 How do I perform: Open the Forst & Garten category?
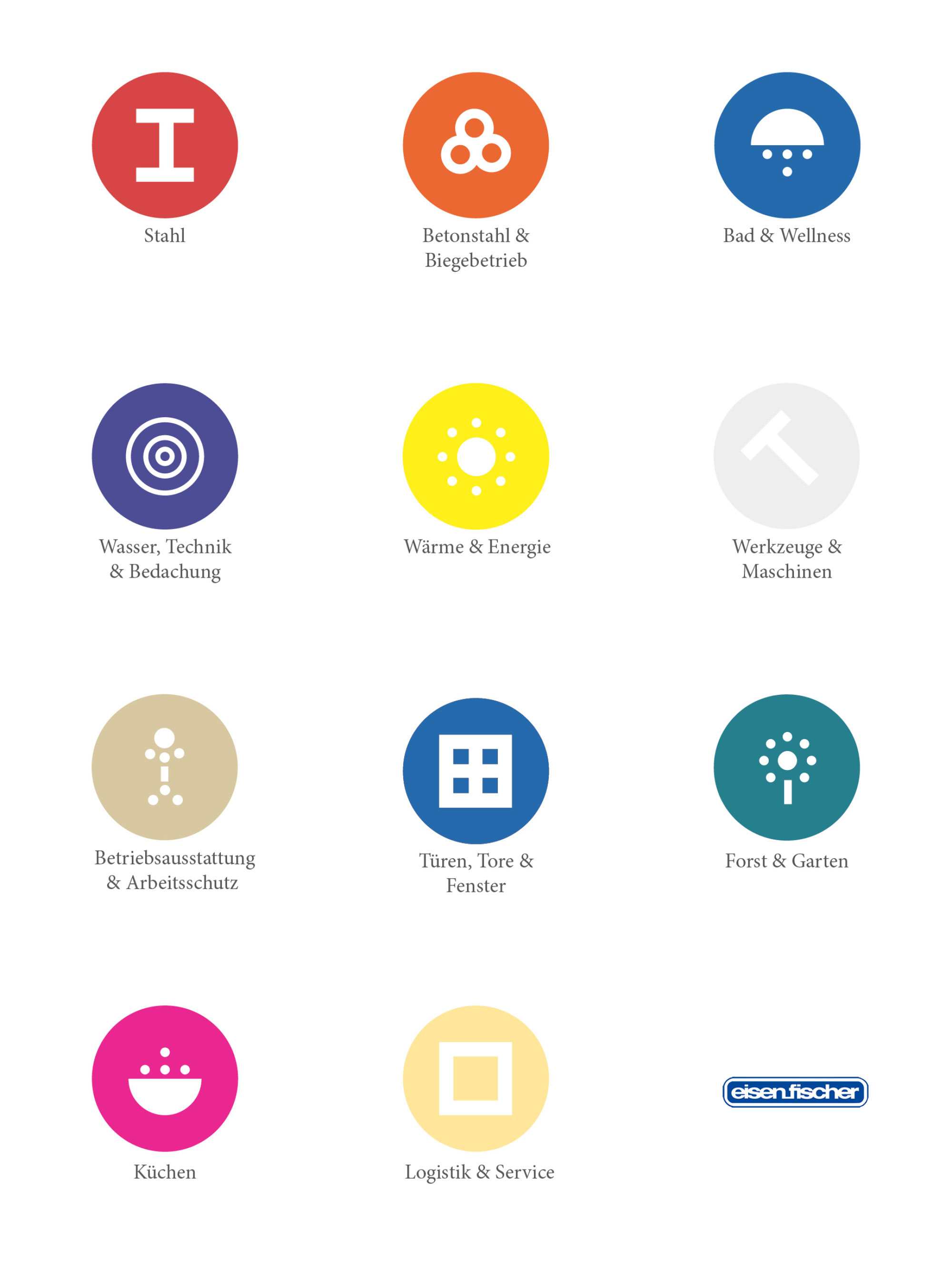click(x=786, y=767)
